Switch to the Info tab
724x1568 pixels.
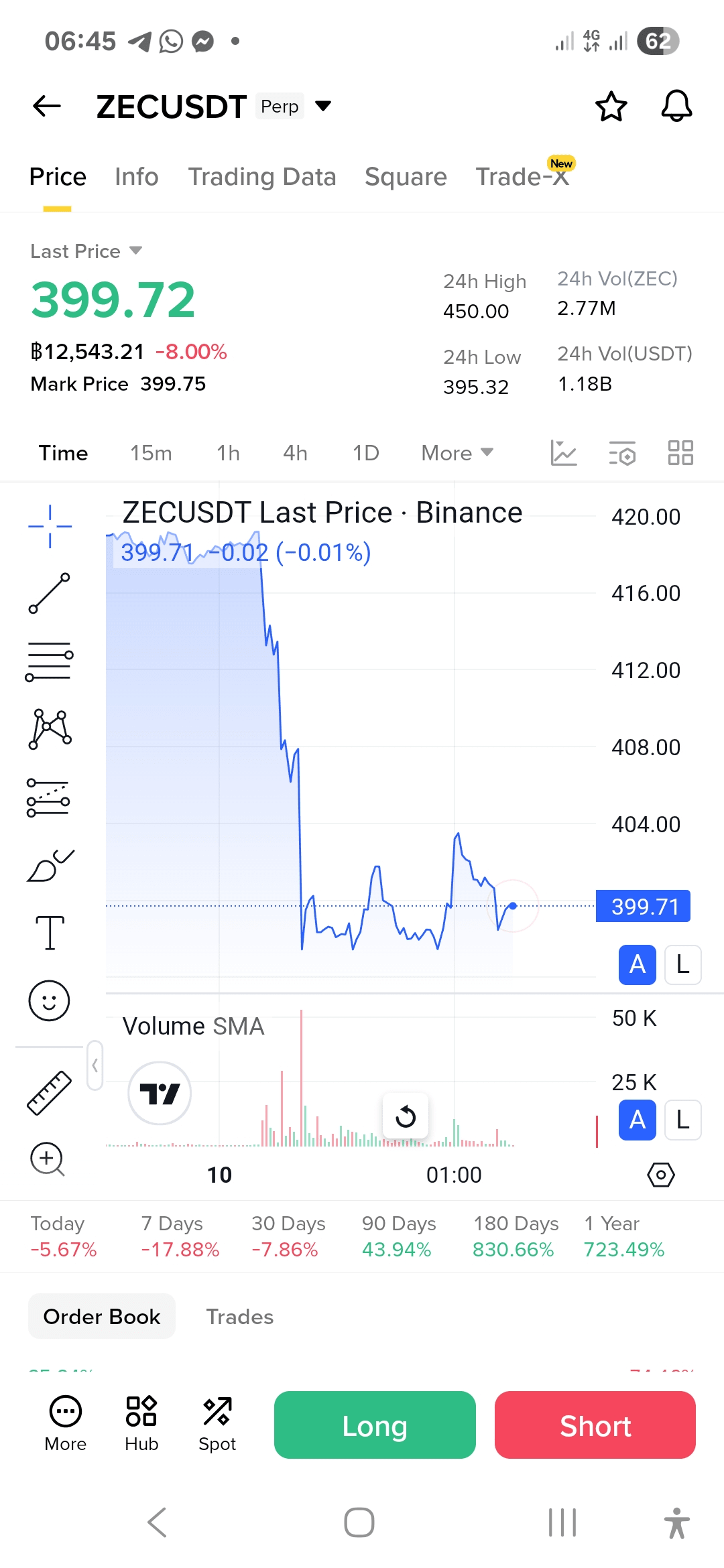click(x=136, y=177)
